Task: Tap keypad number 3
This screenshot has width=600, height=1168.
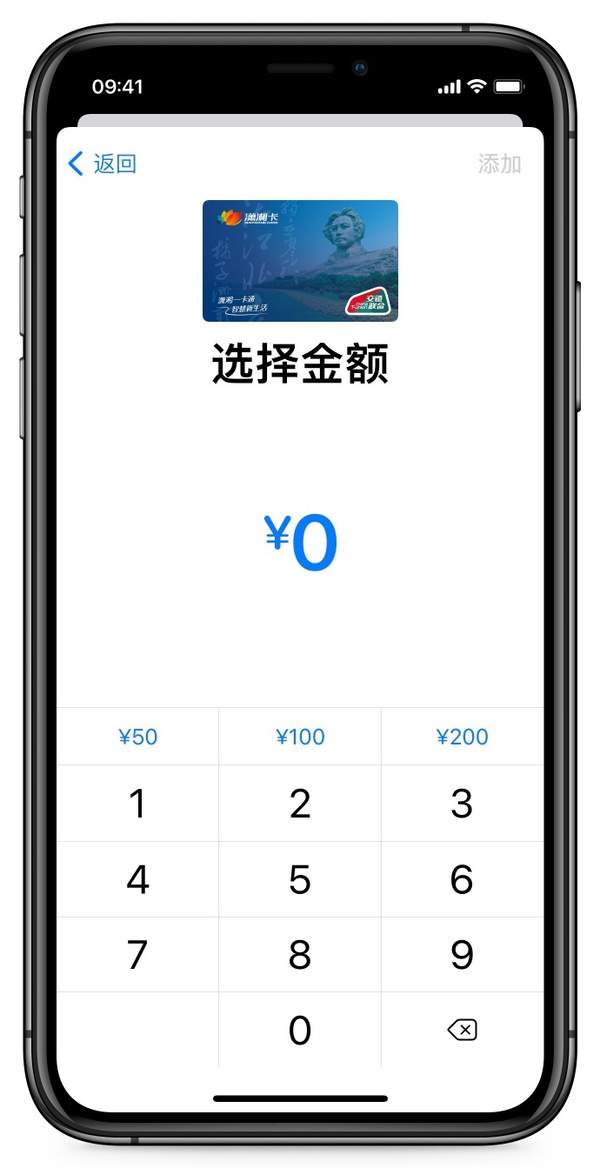Action: pyautogui.click(x=462, y=803)
